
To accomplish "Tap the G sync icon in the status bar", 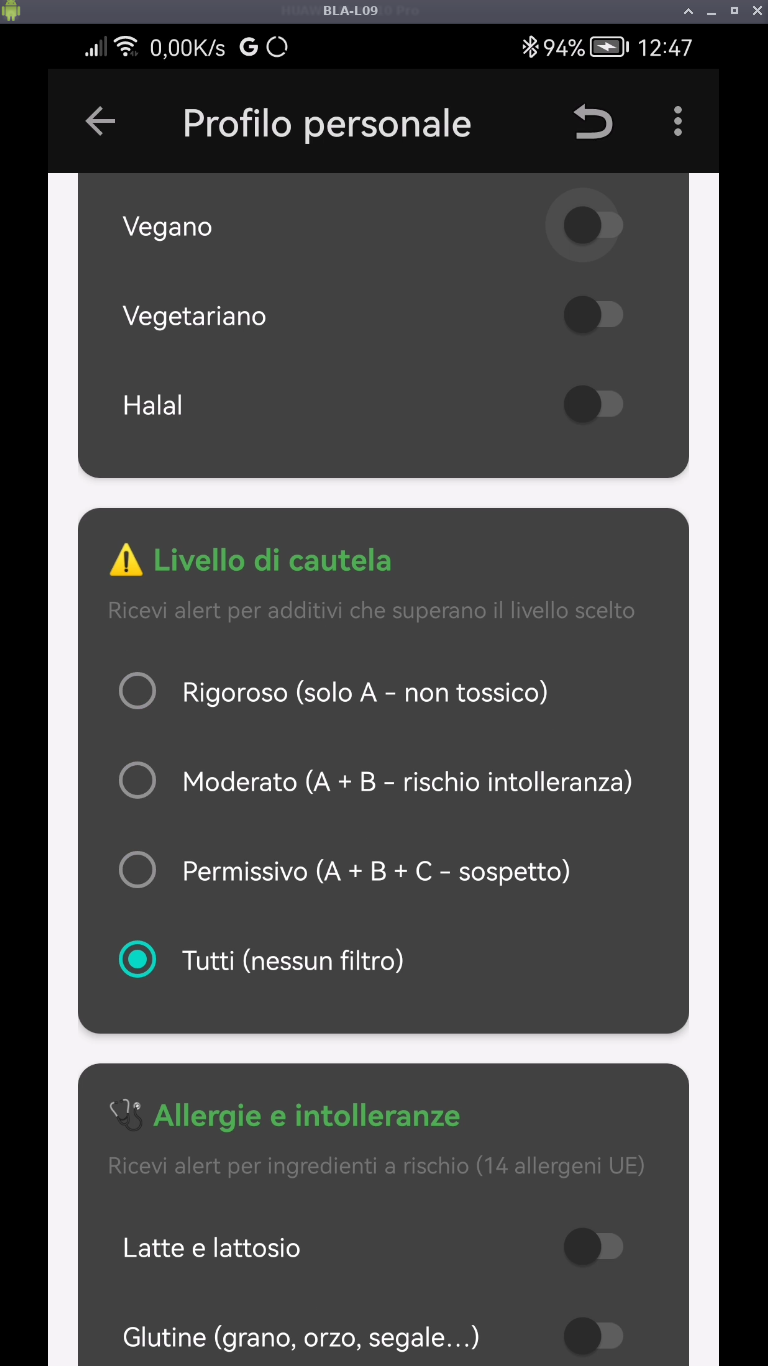I will click(247, 46).
